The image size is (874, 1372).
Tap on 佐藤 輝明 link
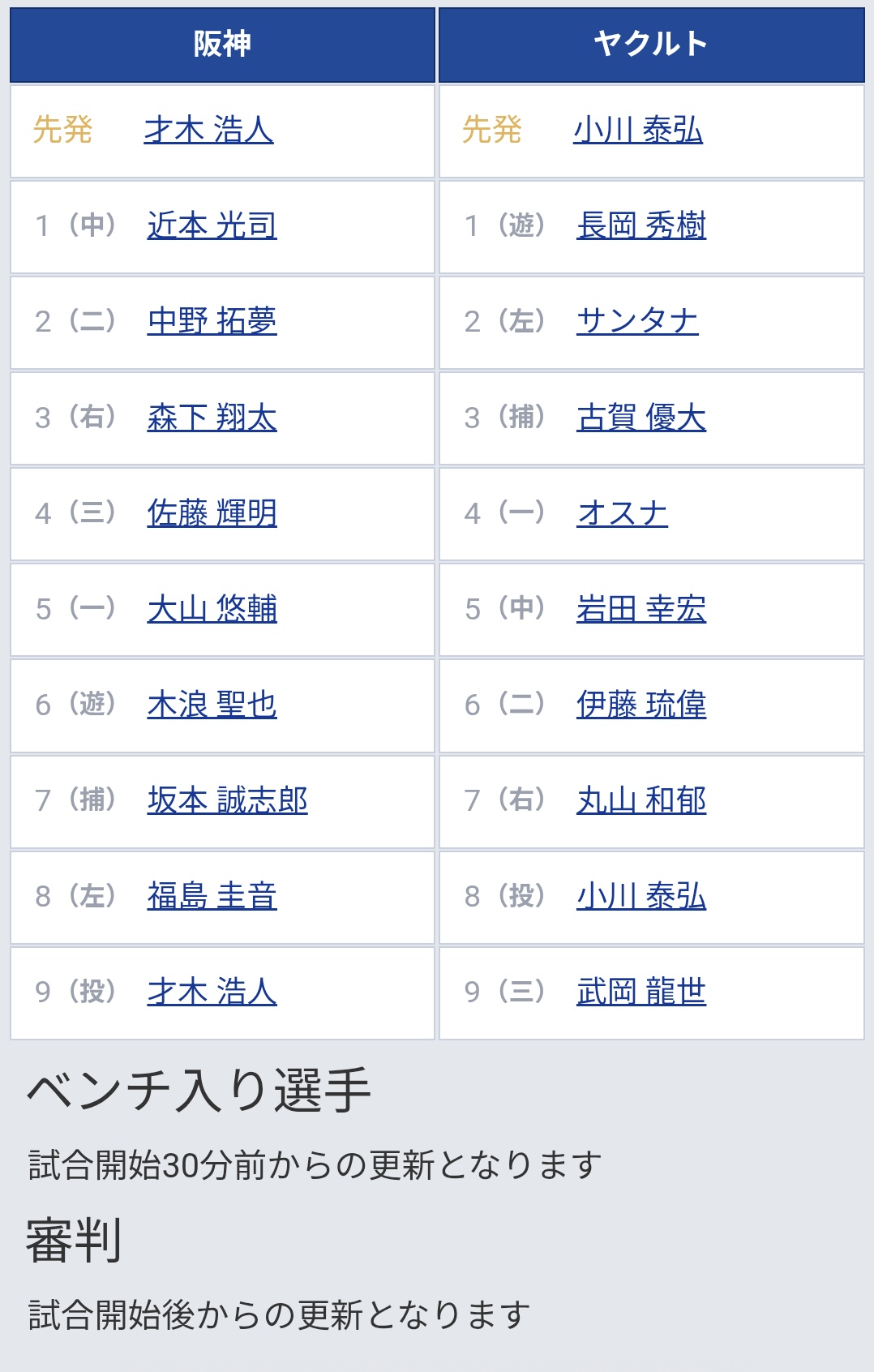tap(212, 513)
